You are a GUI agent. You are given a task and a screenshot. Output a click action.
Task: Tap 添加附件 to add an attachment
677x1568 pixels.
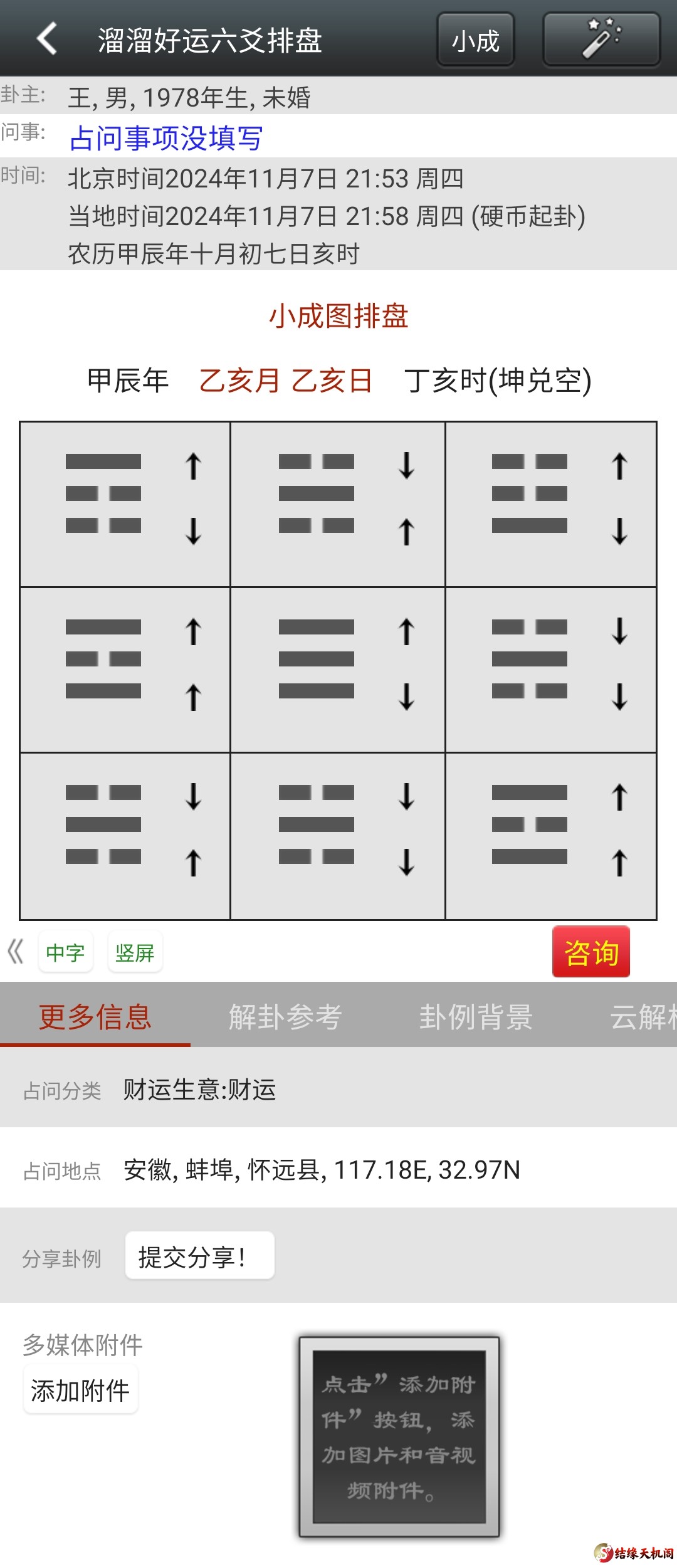tap(80, 1391)
